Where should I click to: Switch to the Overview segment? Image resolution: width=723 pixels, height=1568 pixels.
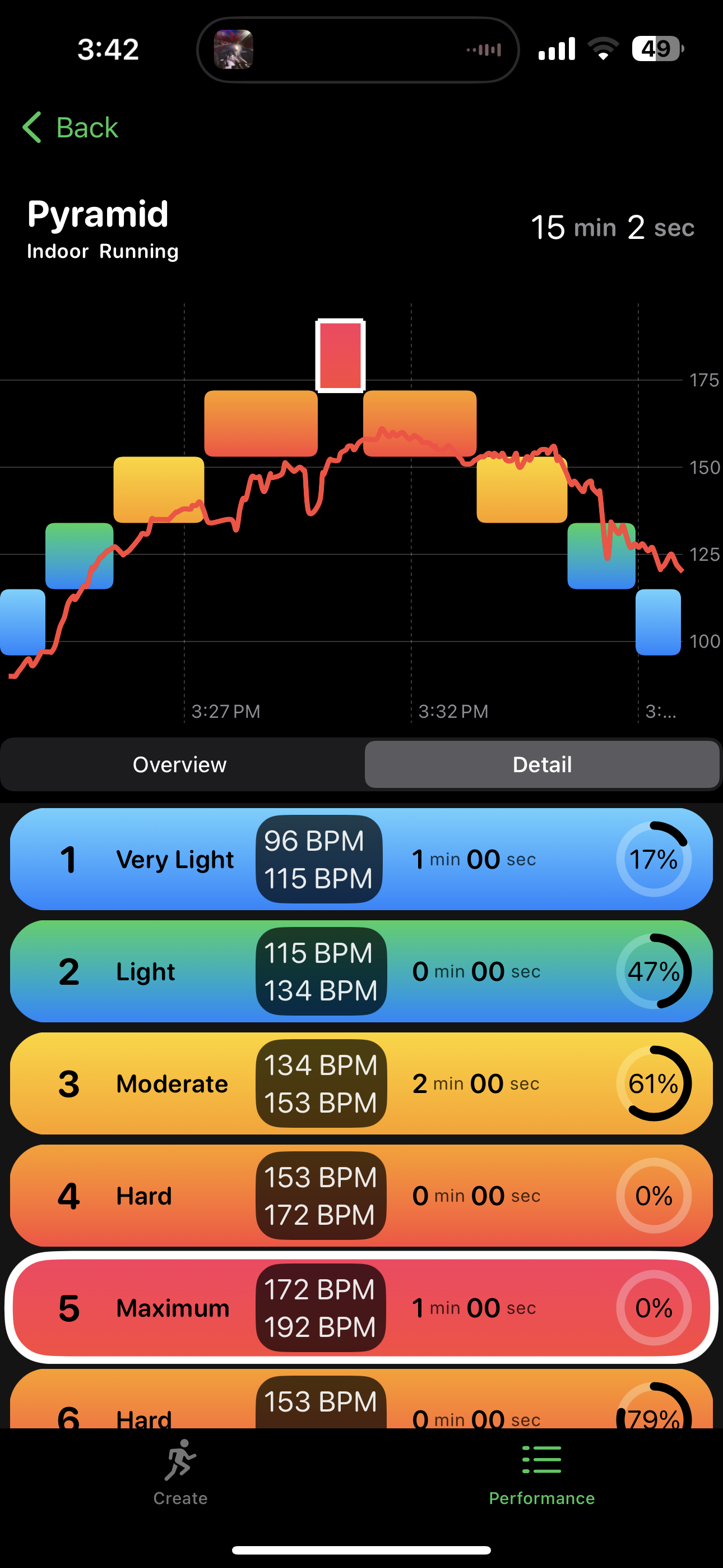(180, 764)
